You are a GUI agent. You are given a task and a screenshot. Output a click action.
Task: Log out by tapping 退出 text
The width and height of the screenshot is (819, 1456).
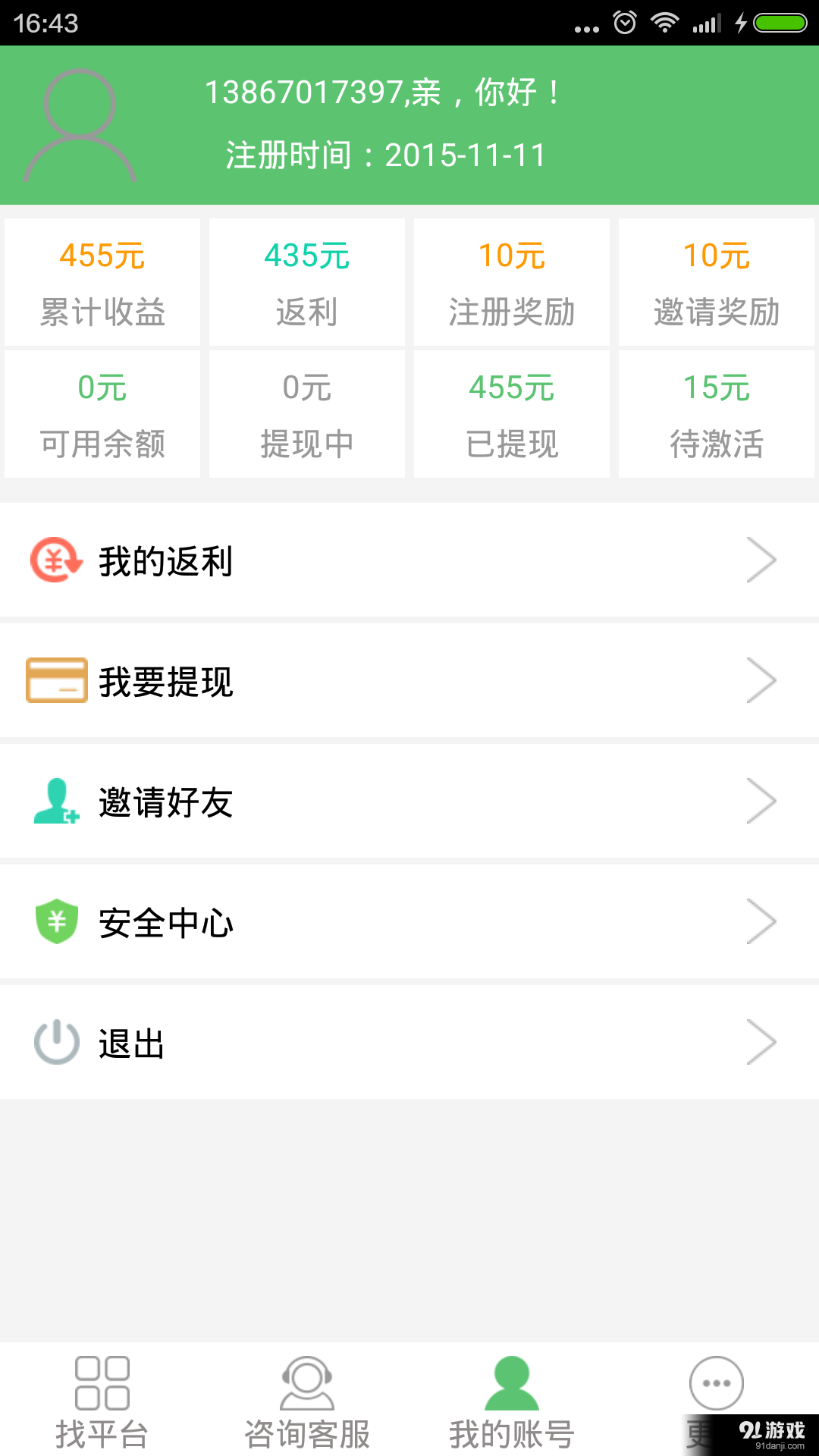pos(130,1042)
